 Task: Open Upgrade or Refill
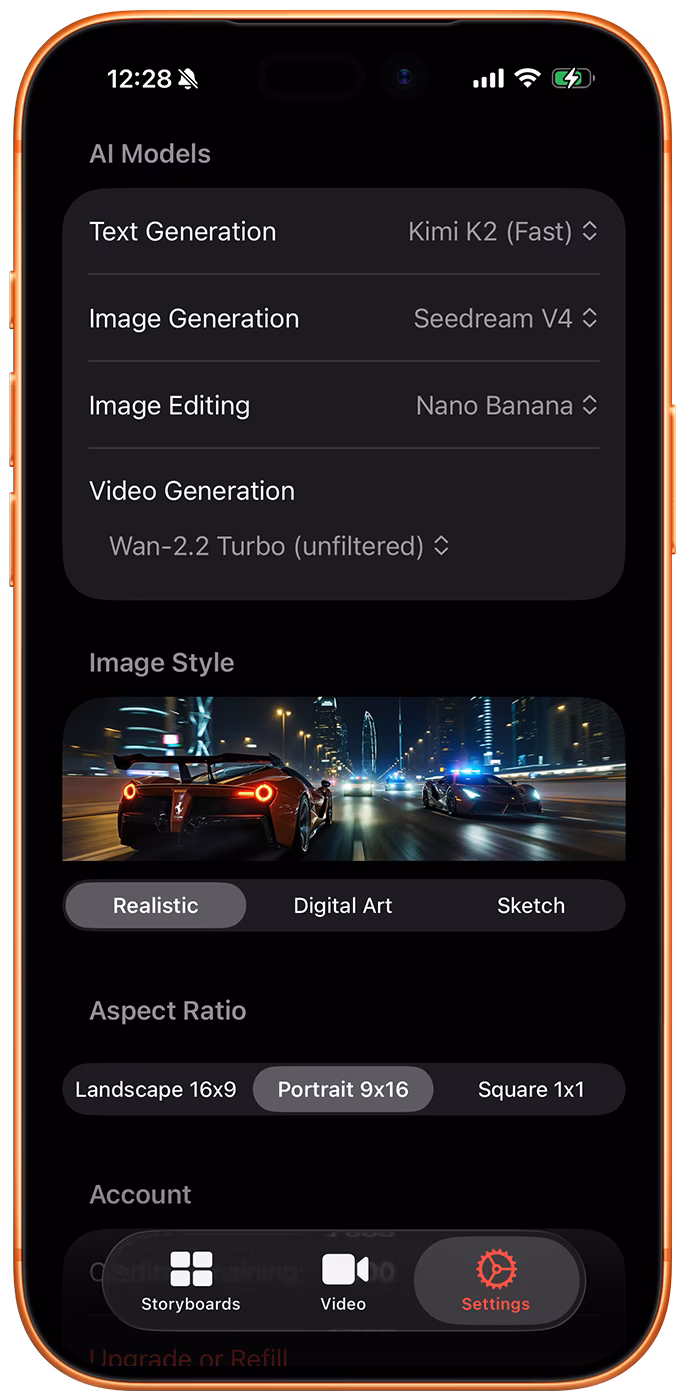point(189,1358)
